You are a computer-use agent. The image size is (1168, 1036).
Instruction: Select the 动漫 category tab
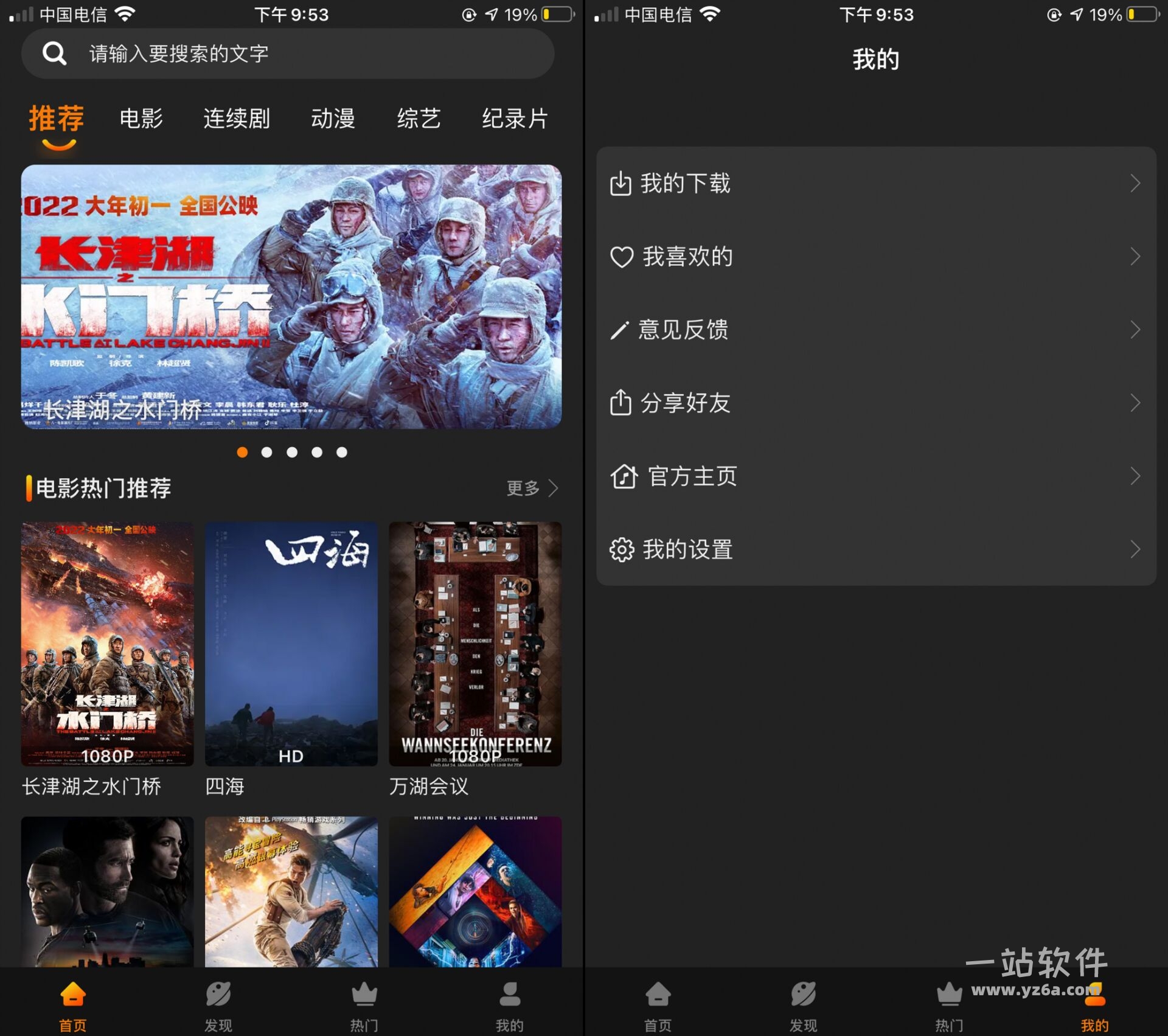(333, 118)
